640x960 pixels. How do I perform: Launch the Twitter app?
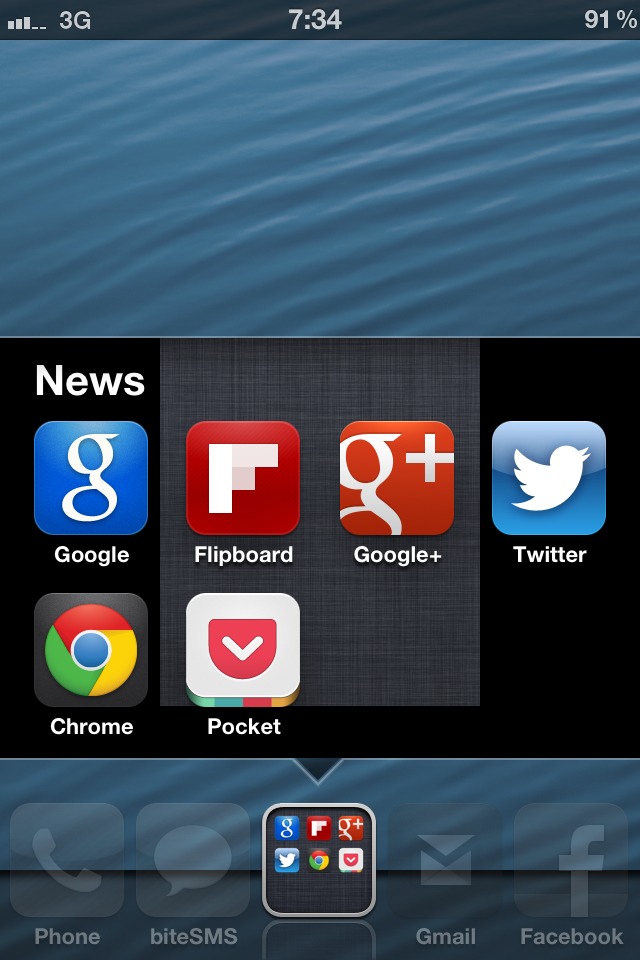pyautogui.click(x=549, y=478)
